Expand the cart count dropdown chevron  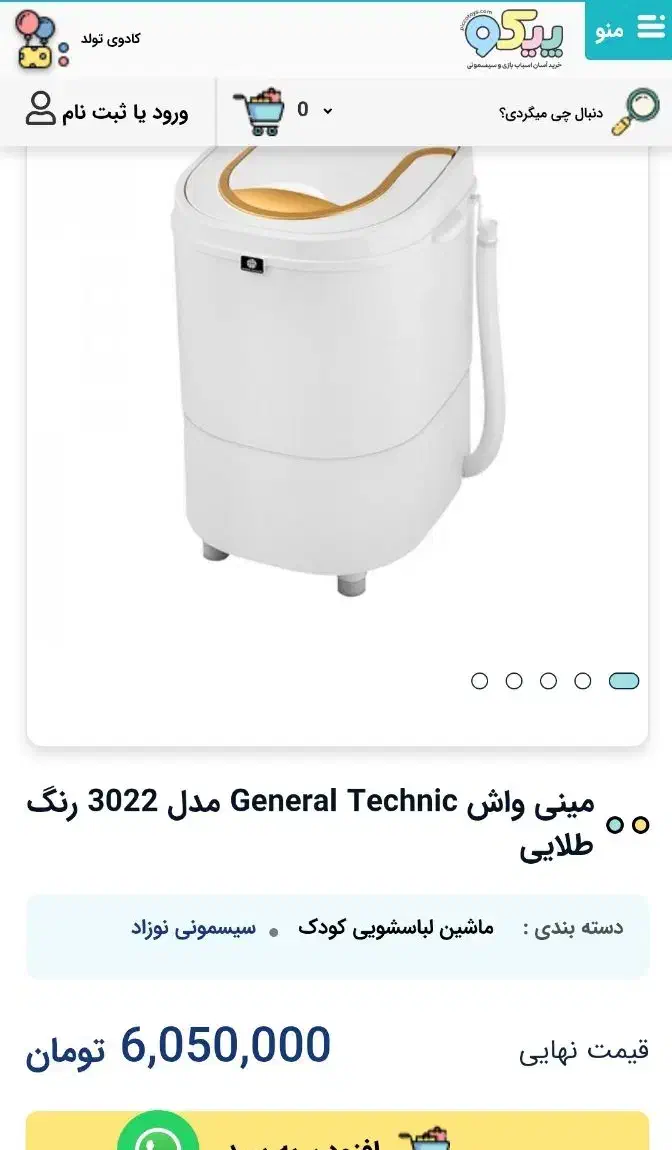click(x=327, y=111)
